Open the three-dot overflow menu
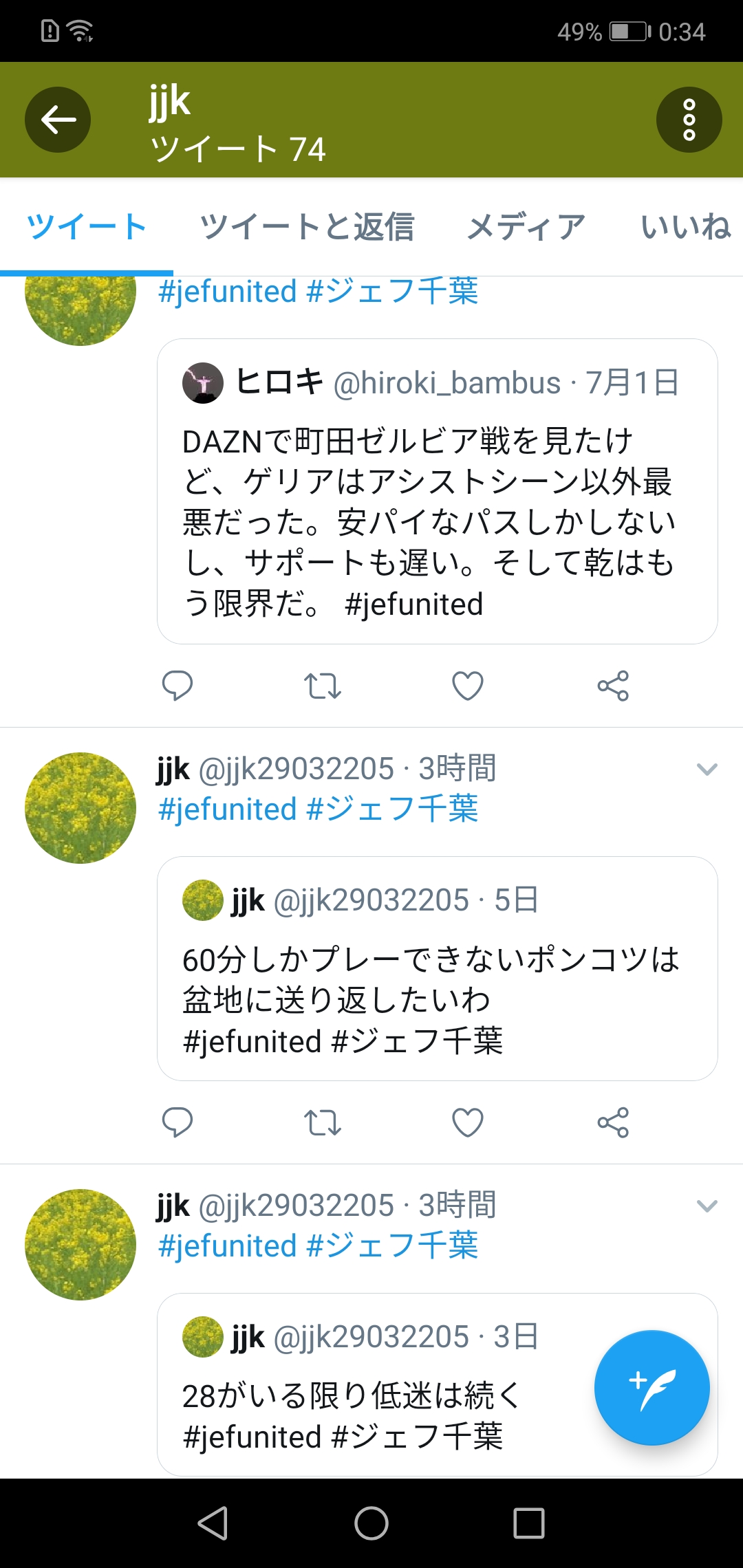 689,120
